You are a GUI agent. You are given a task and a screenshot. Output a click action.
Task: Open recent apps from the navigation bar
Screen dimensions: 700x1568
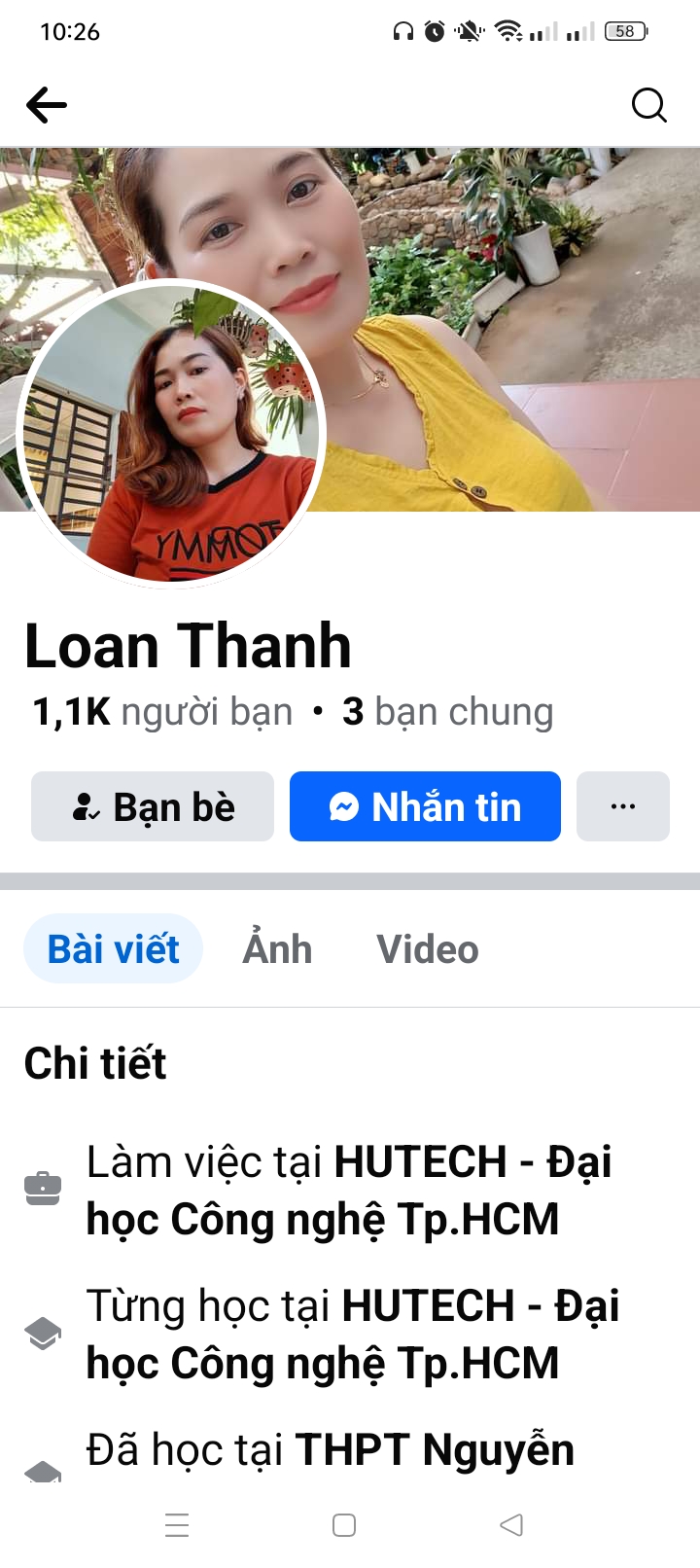[x=177, y=1525]
